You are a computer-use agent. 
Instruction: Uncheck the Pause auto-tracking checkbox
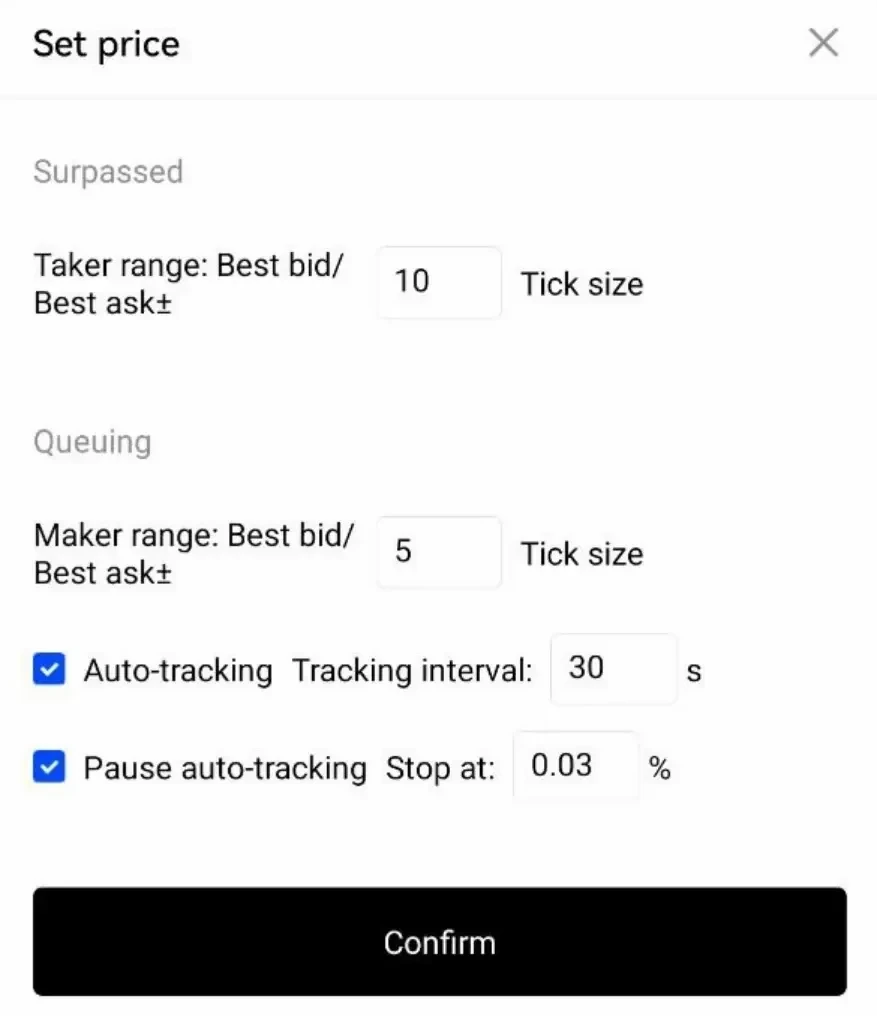click(x=49, y=767)
